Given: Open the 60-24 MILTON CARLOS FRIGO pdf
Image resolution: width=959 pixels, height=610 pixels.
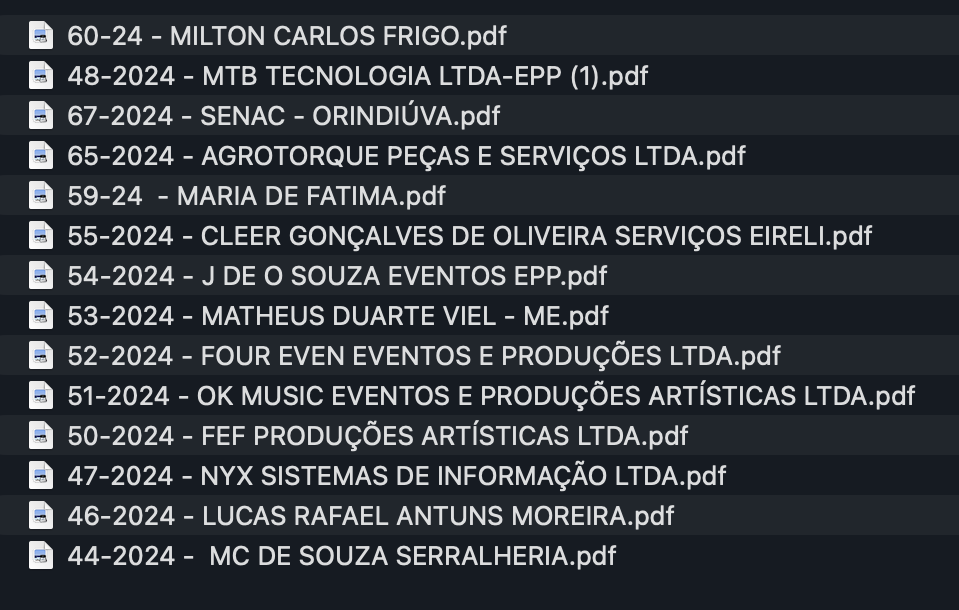Looking at the screenshot, I should tap(286, 36).
